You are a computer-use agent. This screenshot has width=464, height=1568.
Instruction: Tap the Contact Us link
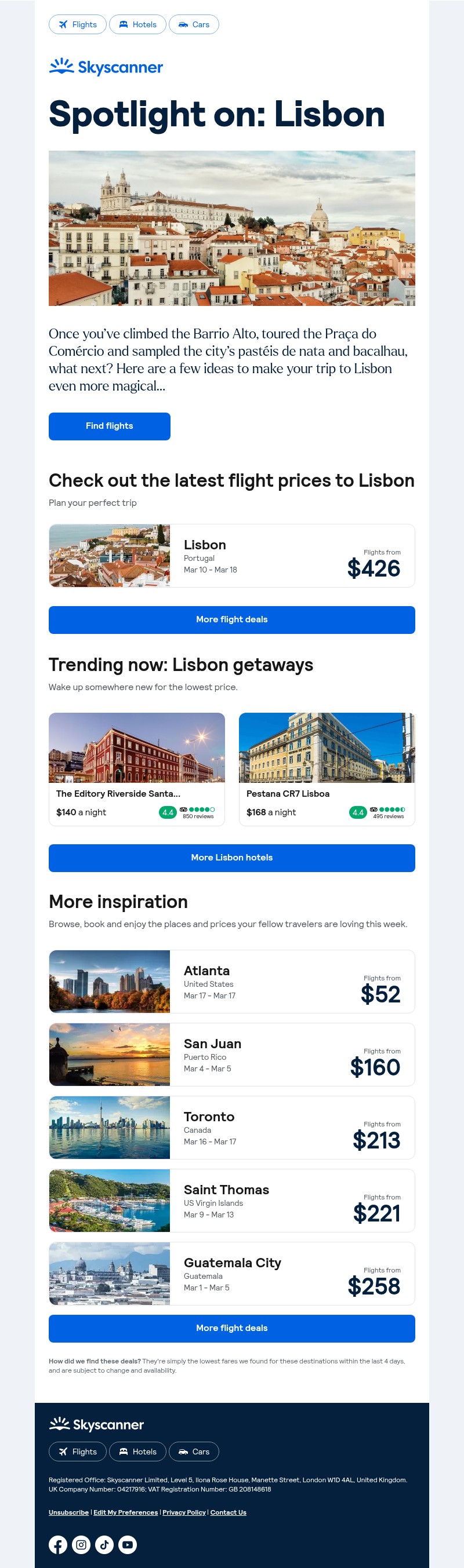pos(229,1512)
